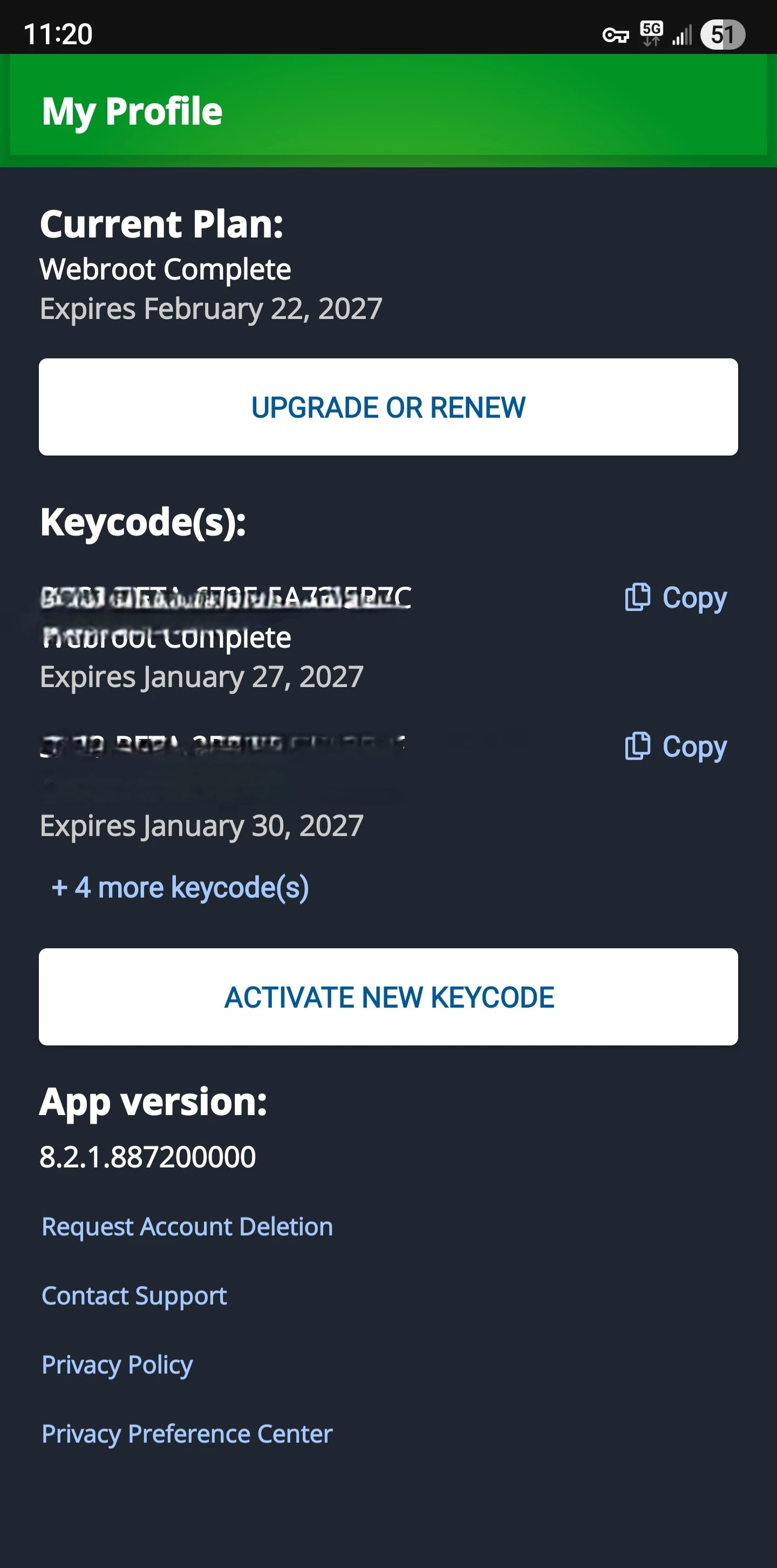Open the Contact Support link
Image resolution: width=777 pixels, height=1568 pixels.
tap(134, 1295)
